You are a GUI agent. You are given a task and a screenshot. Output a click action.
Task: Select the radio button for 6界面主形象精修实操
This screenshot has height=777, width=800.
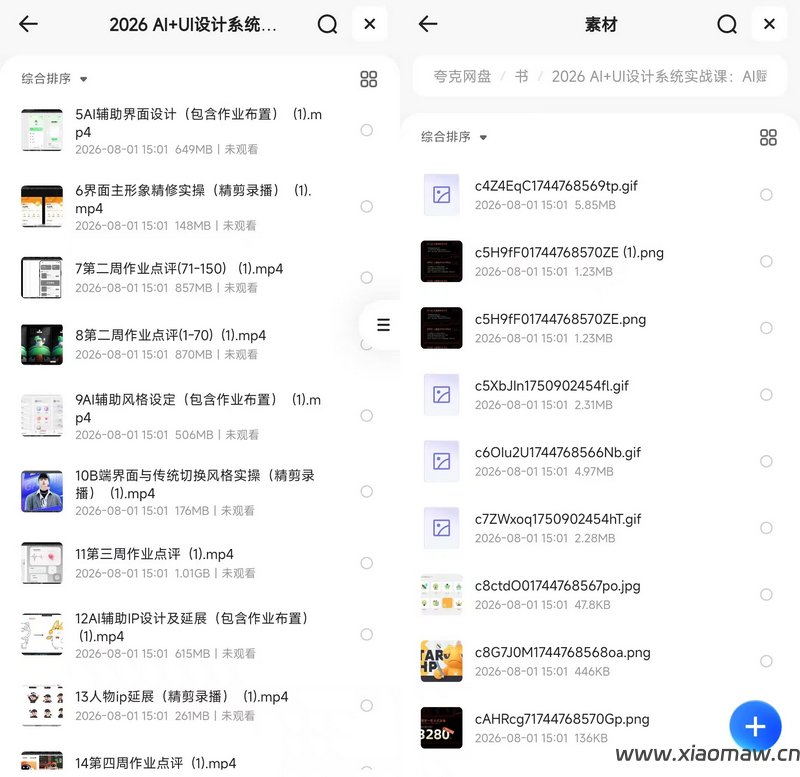366,206
